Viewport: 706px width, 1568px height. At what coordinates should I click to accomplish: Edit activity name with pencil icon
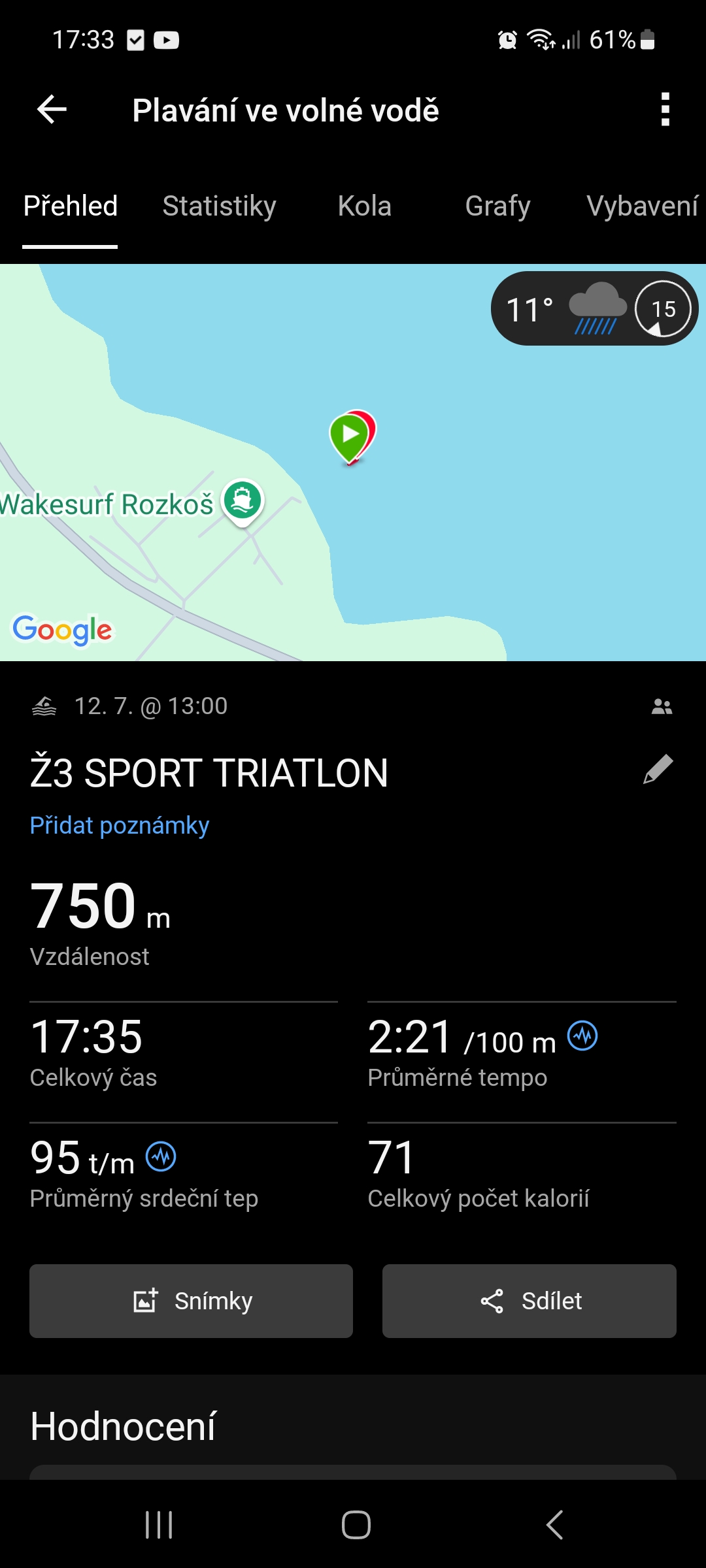658,770
